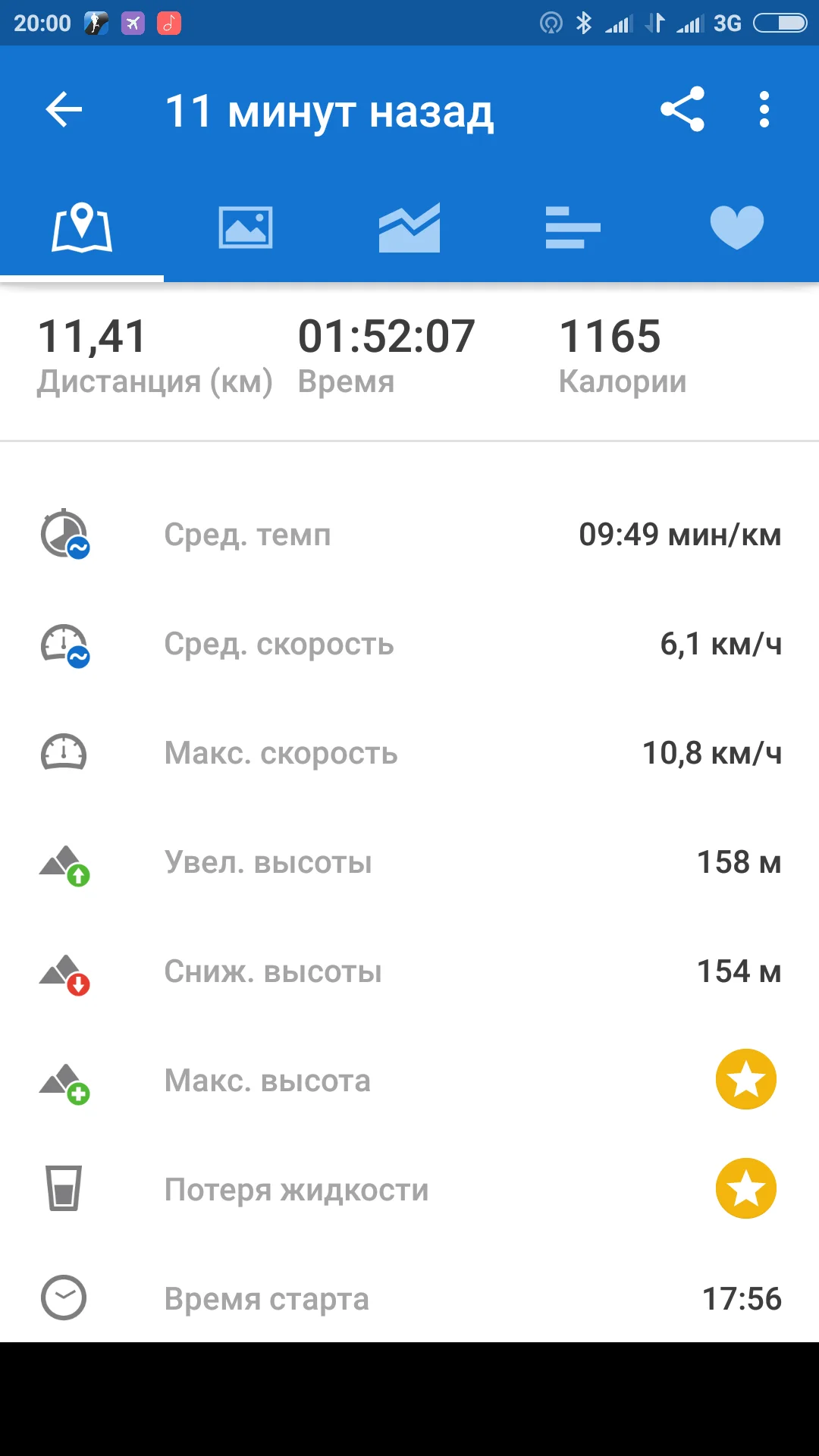The height and width of the screenshot is (1456, 819).
Task: Open the splits tab with bars icon
Action: [x=573, y=227]
